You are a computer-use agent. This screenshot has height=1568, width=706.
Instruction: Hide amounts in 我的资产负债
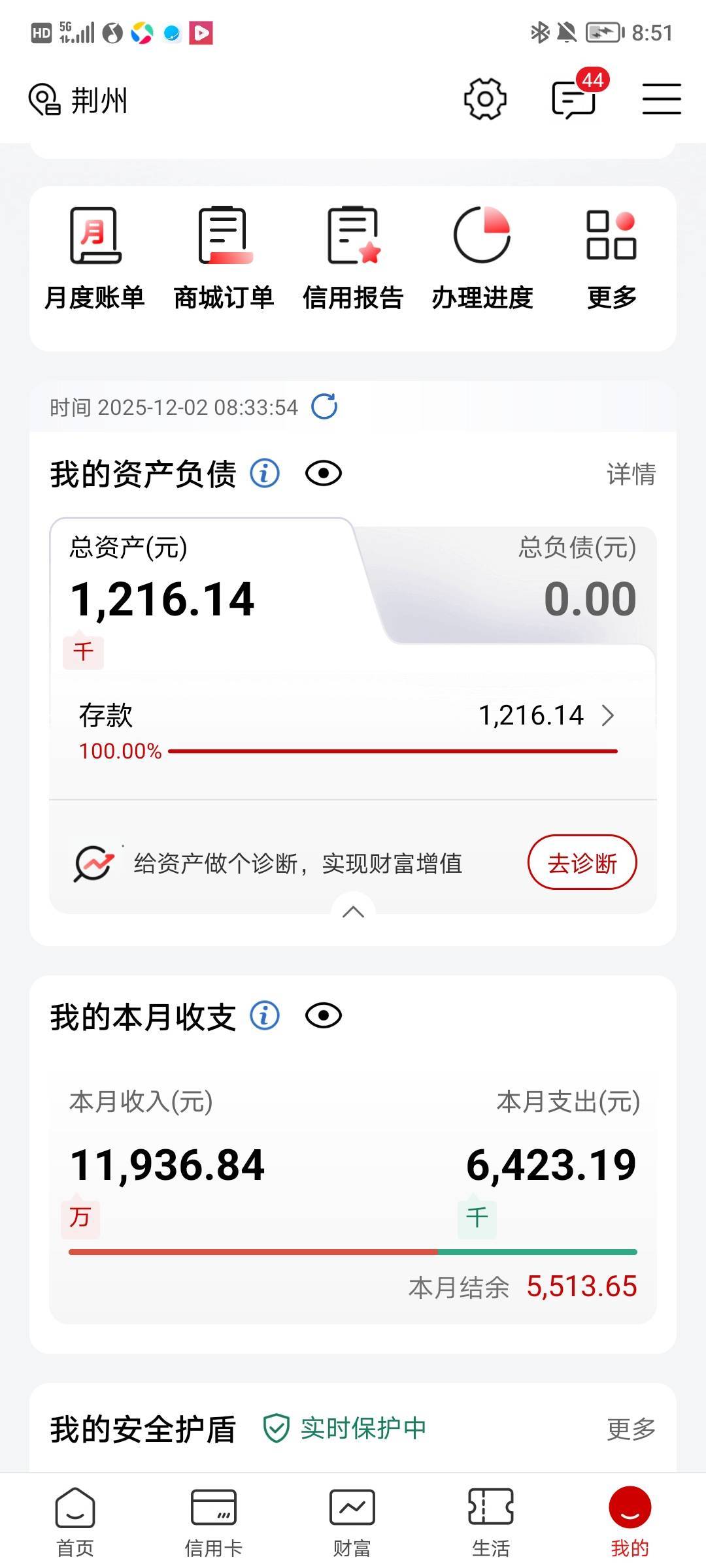click(324, 473)
